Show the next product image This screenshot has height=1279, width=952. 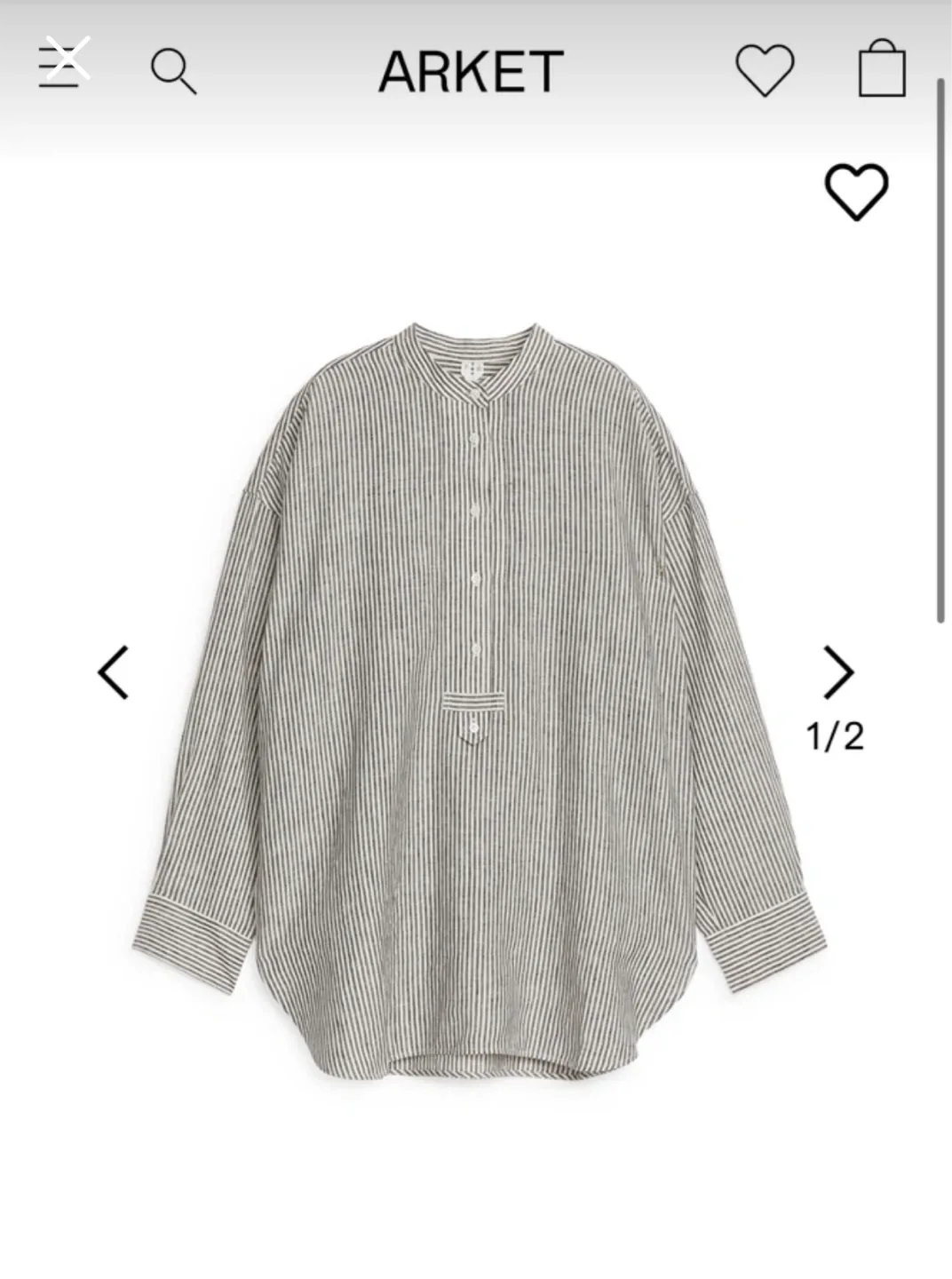(x=837, y=672)
